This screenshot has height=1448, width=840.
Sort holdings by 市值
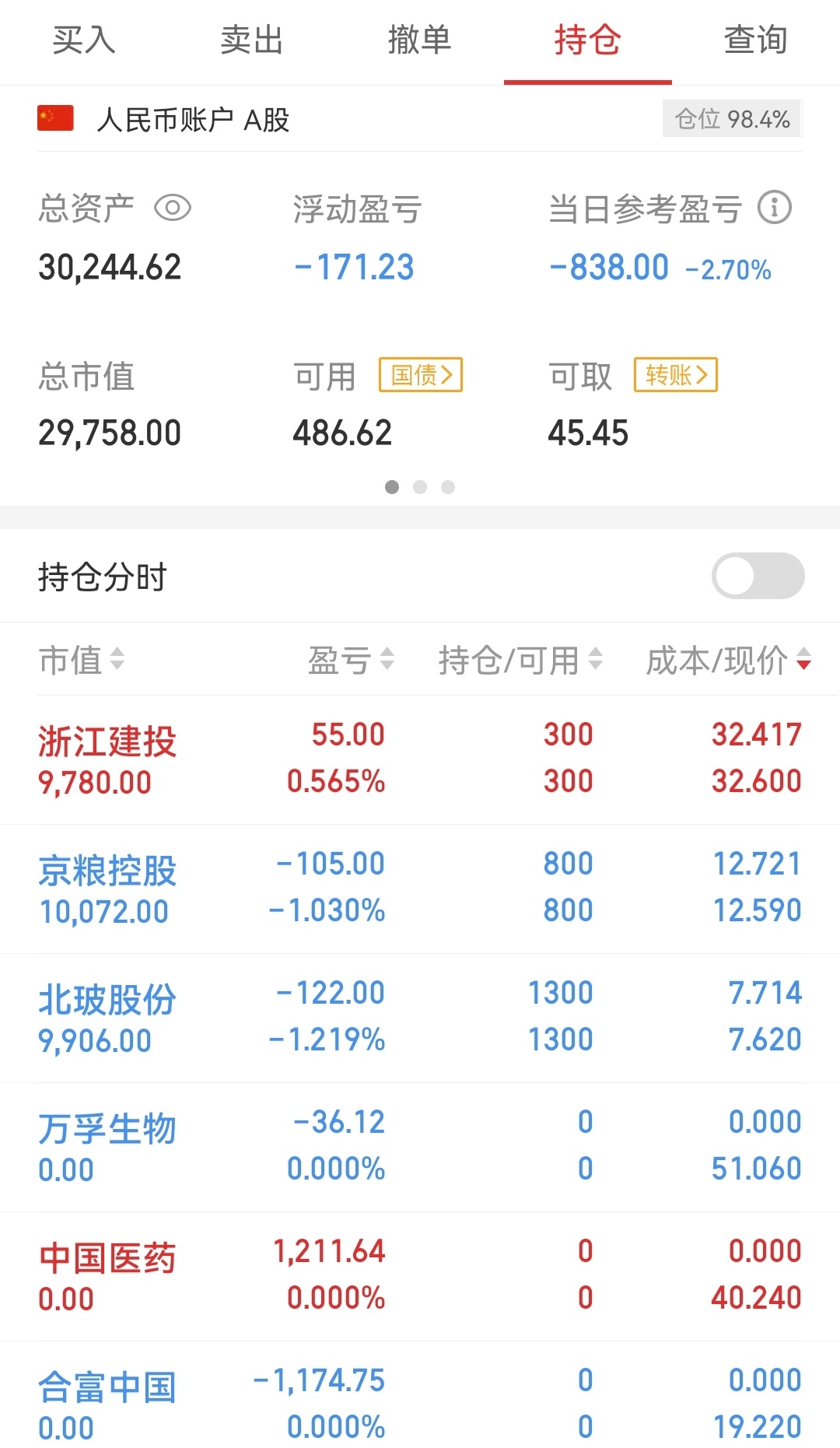tap(82, 660)
